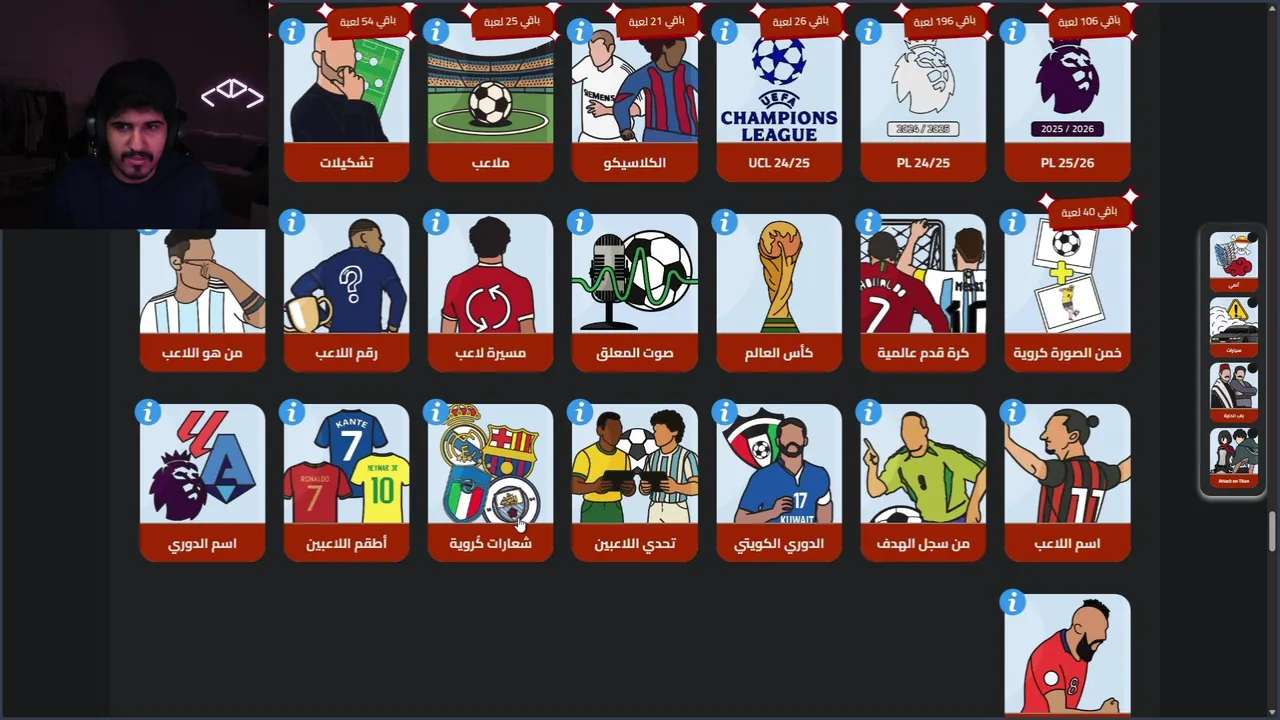Open the من هو اللاعب category
1280x720 pixels.
(202, 290)
